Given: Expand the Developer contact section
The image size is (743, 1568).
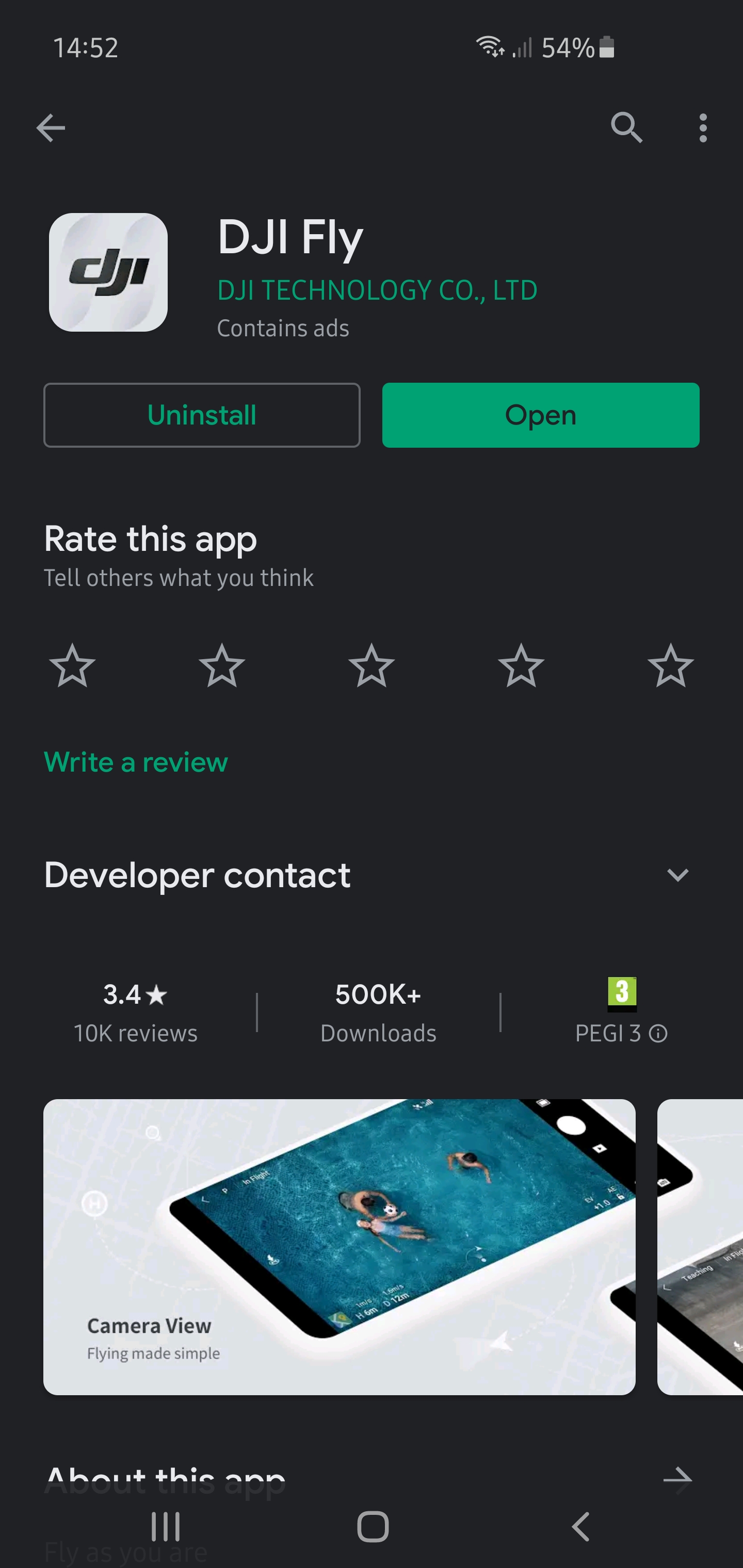Looking at the screenshot, I should 677,875.
